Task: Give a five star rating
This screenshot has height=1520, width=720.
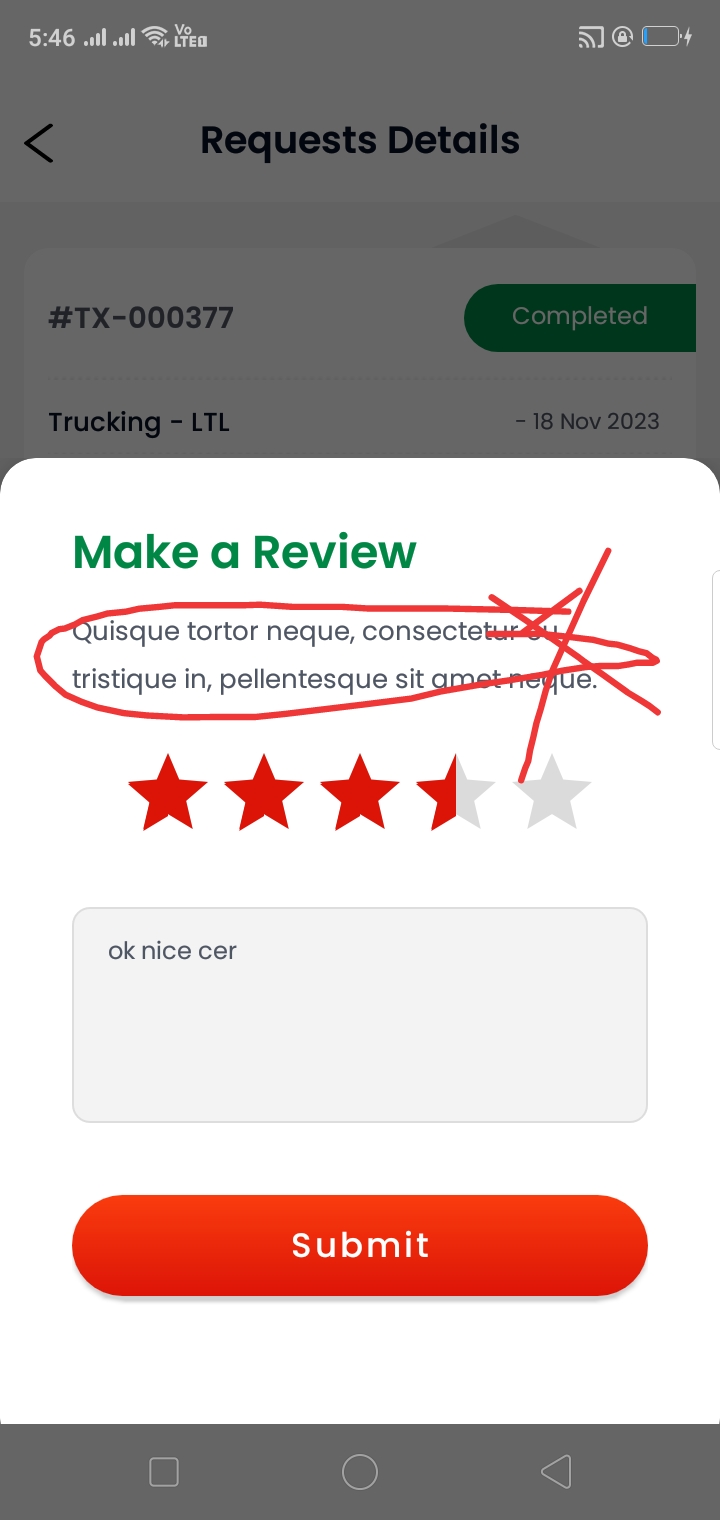Action: 552,793
